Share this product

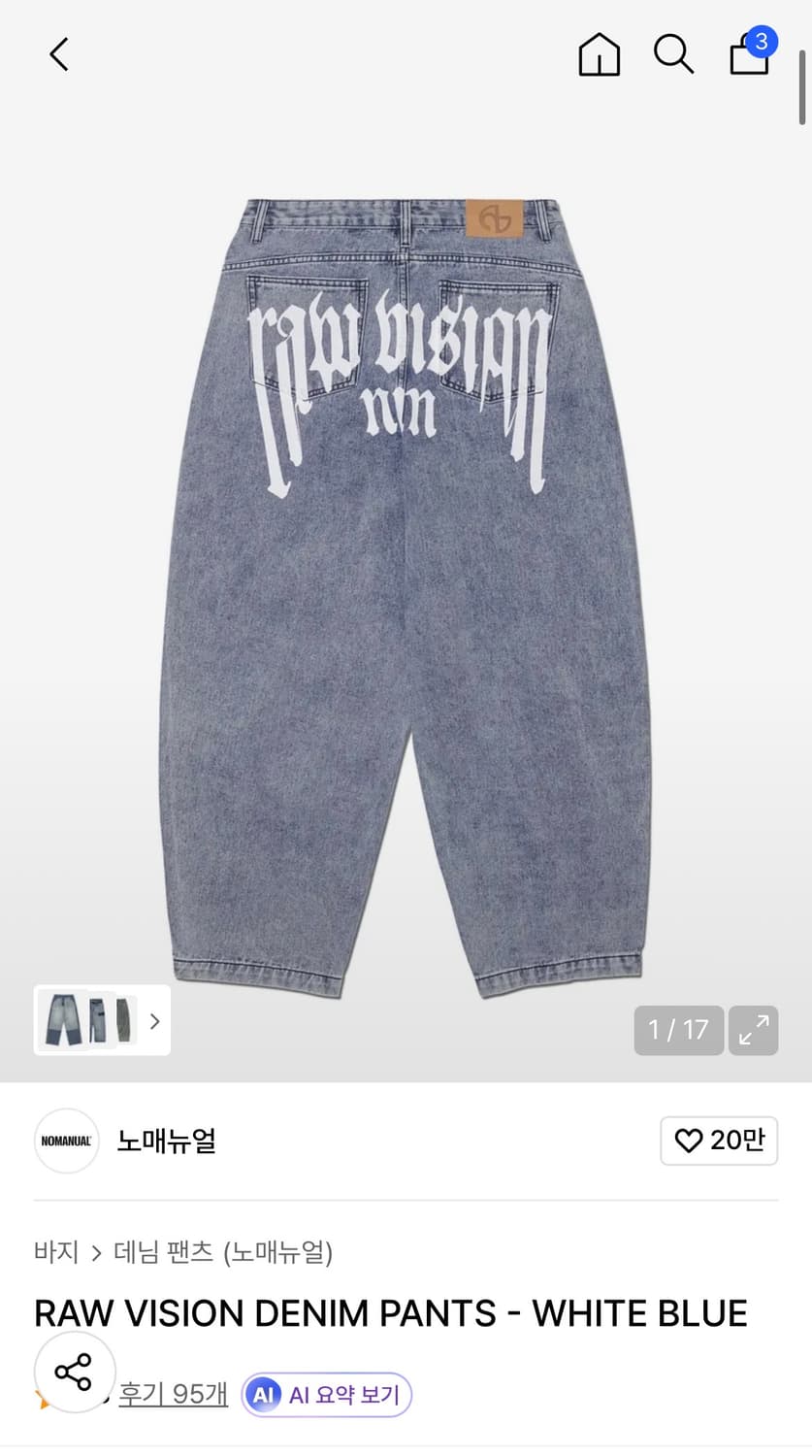(x=75, y=1373)
